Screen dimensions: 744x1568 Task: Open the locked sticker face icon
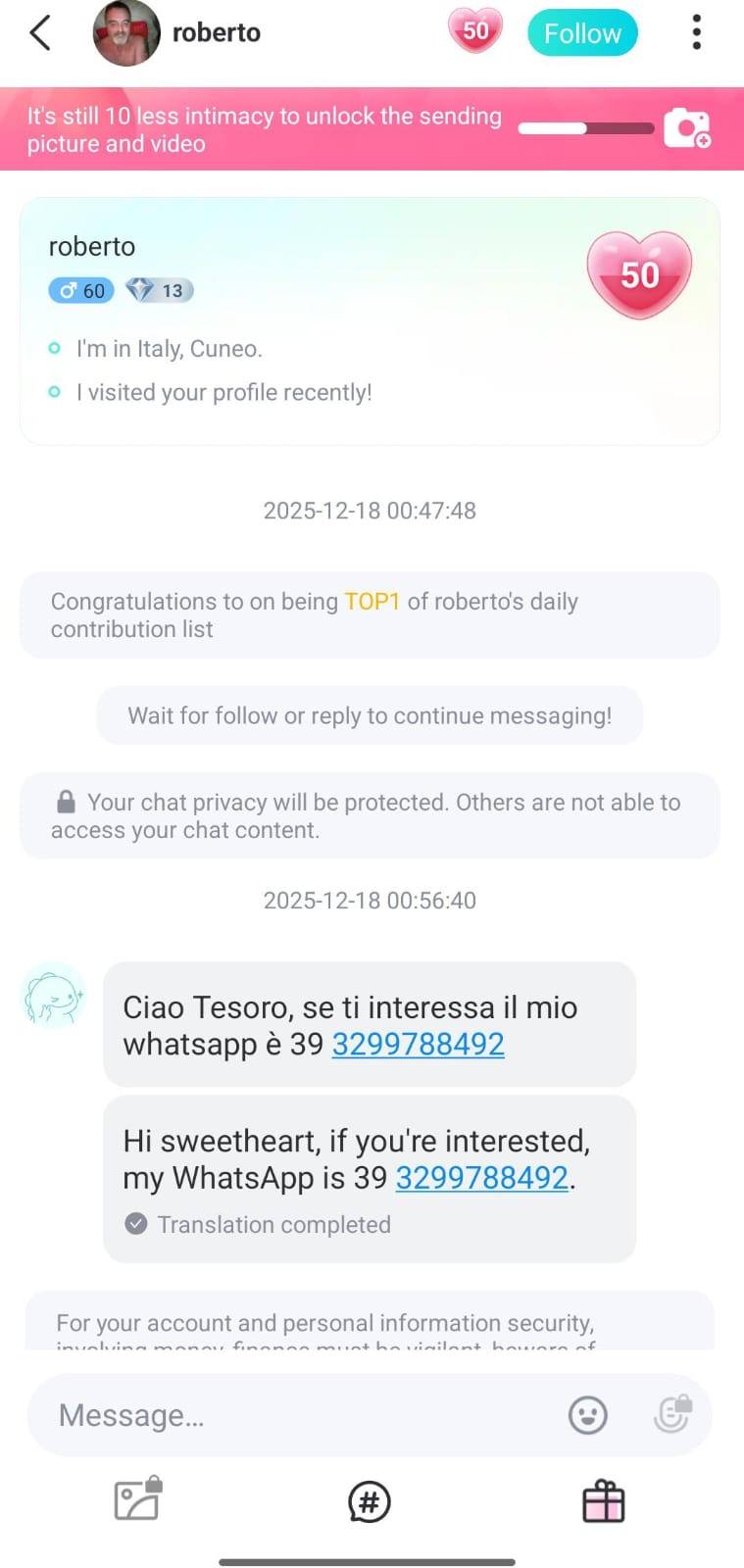(672, 1414)
